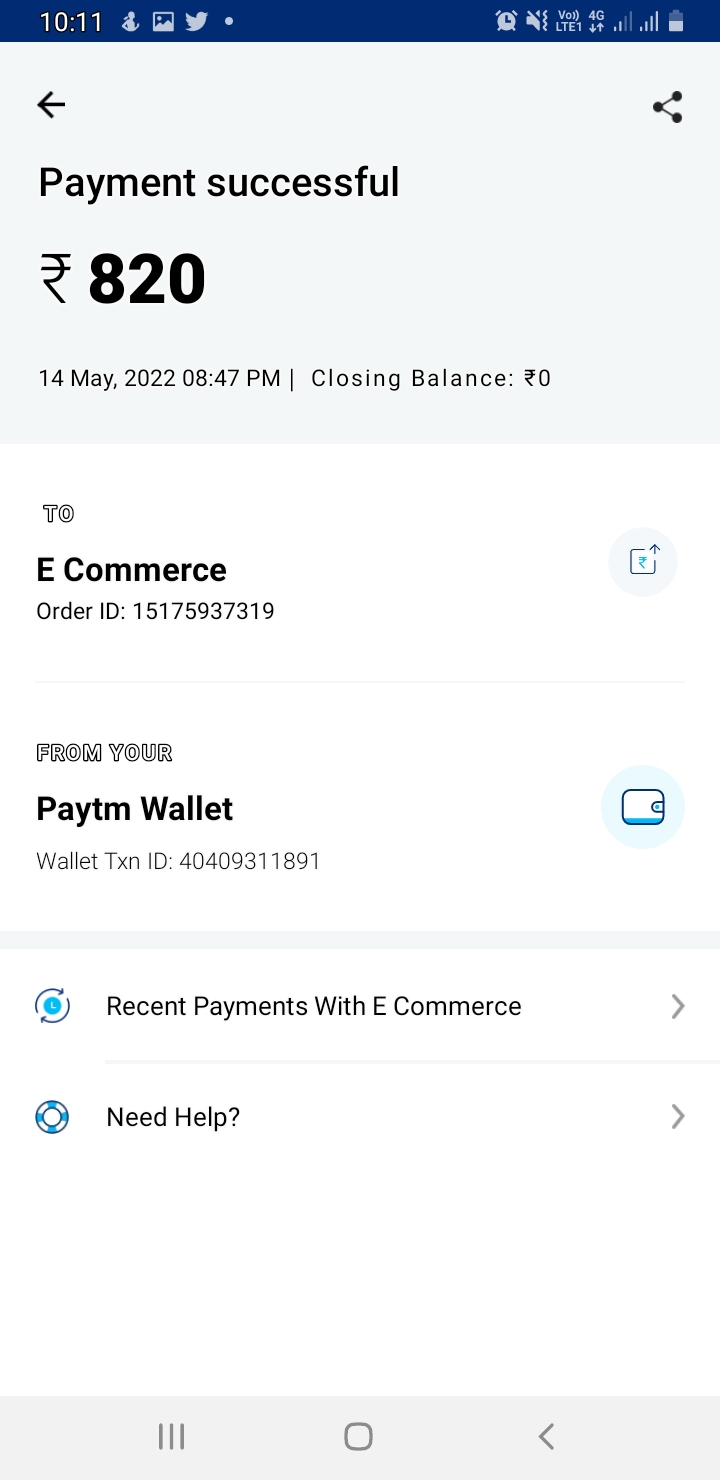Open the Need Help? option
This screenshot has height=1480, width=720.
point(360,1117)
